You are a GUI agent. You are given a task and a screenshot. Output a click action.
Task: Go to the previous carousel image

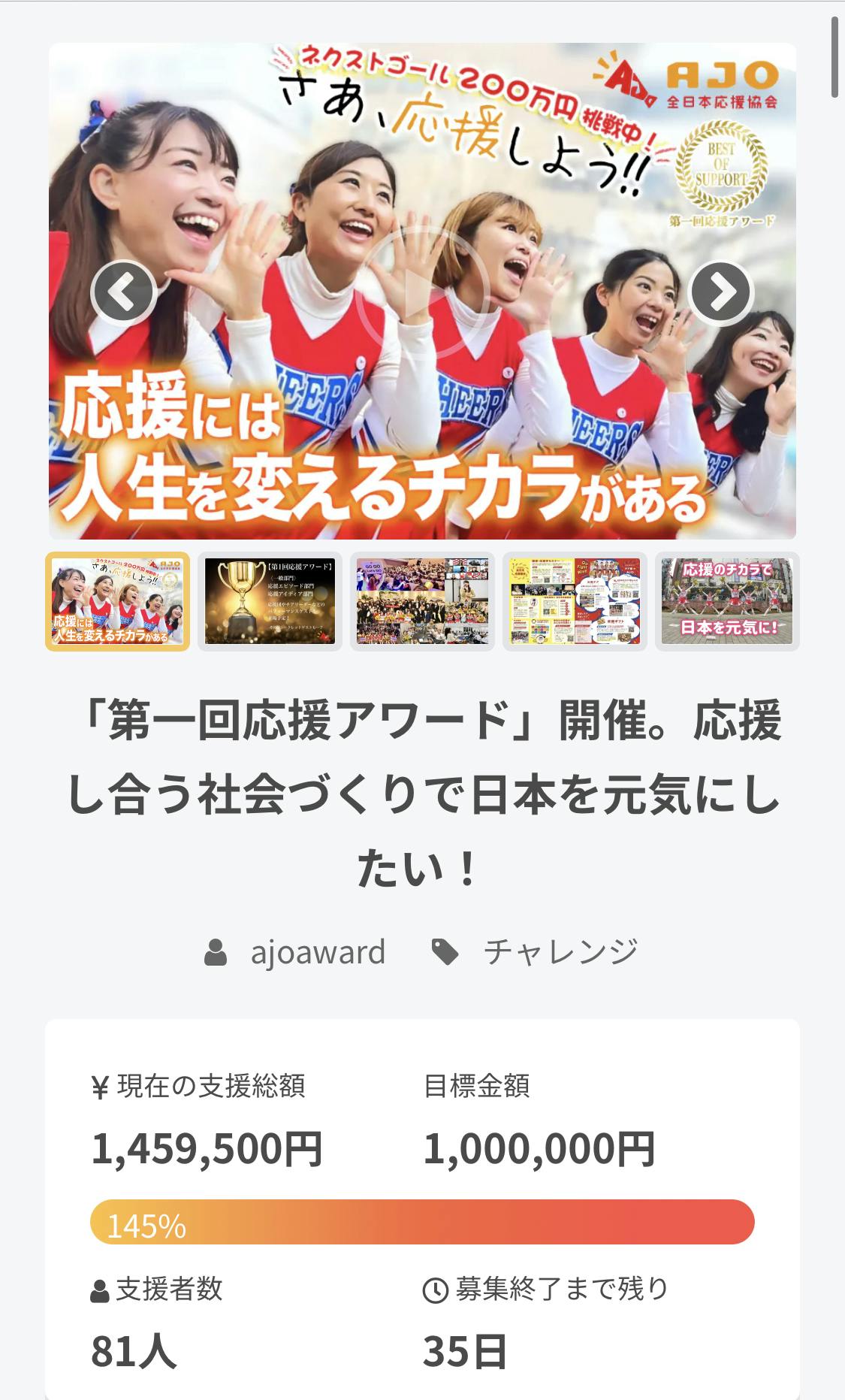(123, 292)
